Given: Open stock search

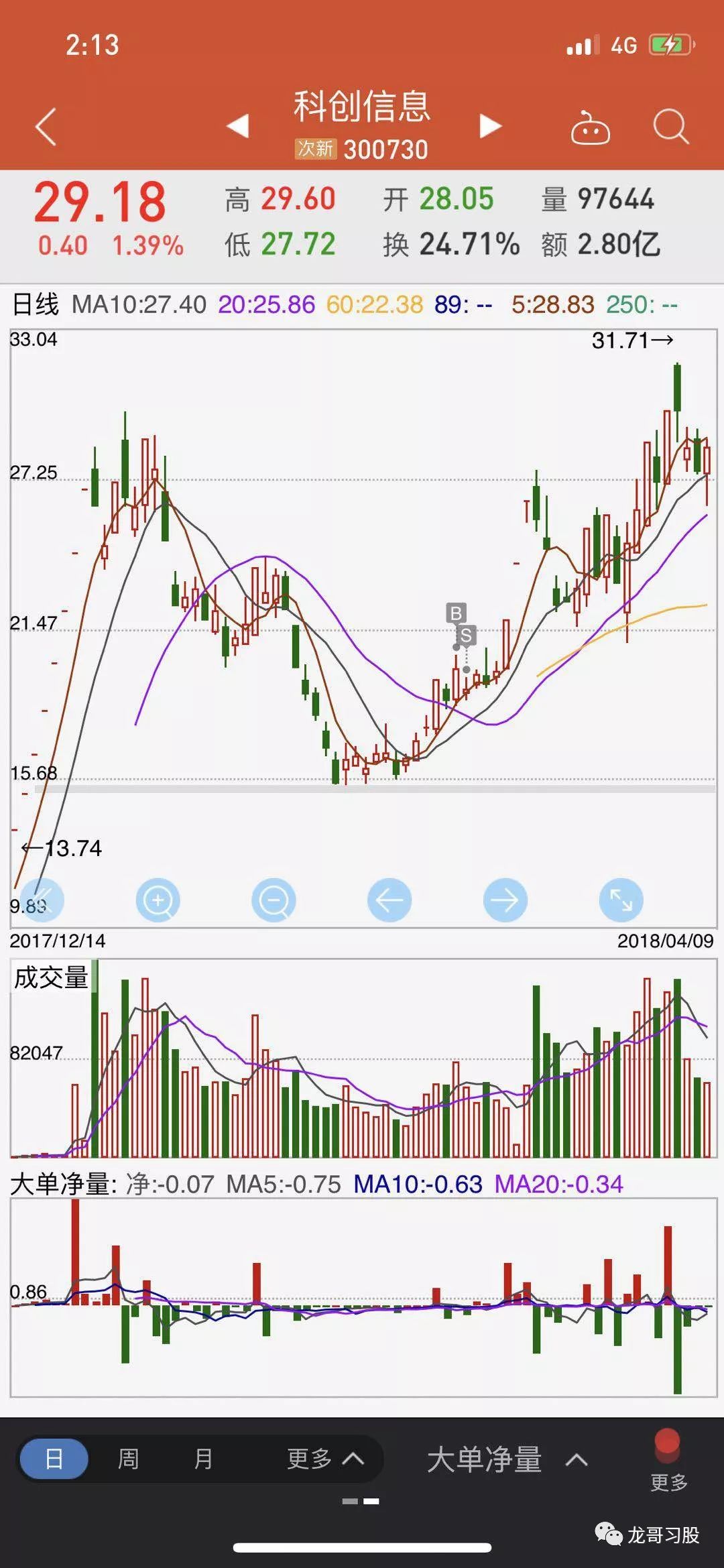Looking at the screenshot, I should click(670, 126).
